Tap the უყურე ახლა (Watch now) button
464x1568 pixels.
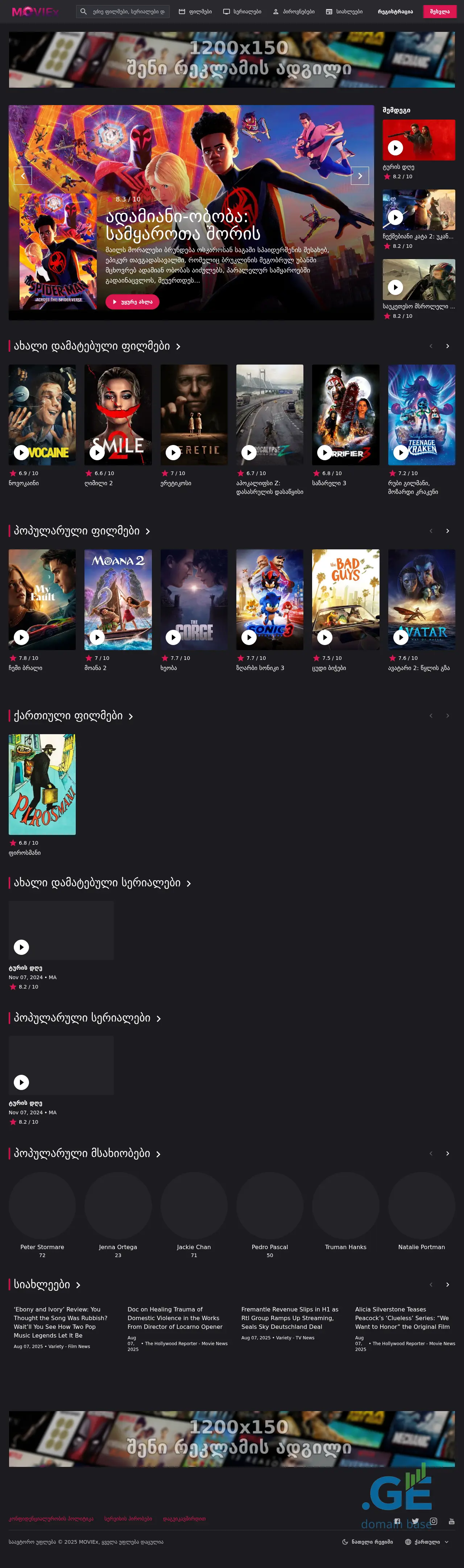(132, 302)
